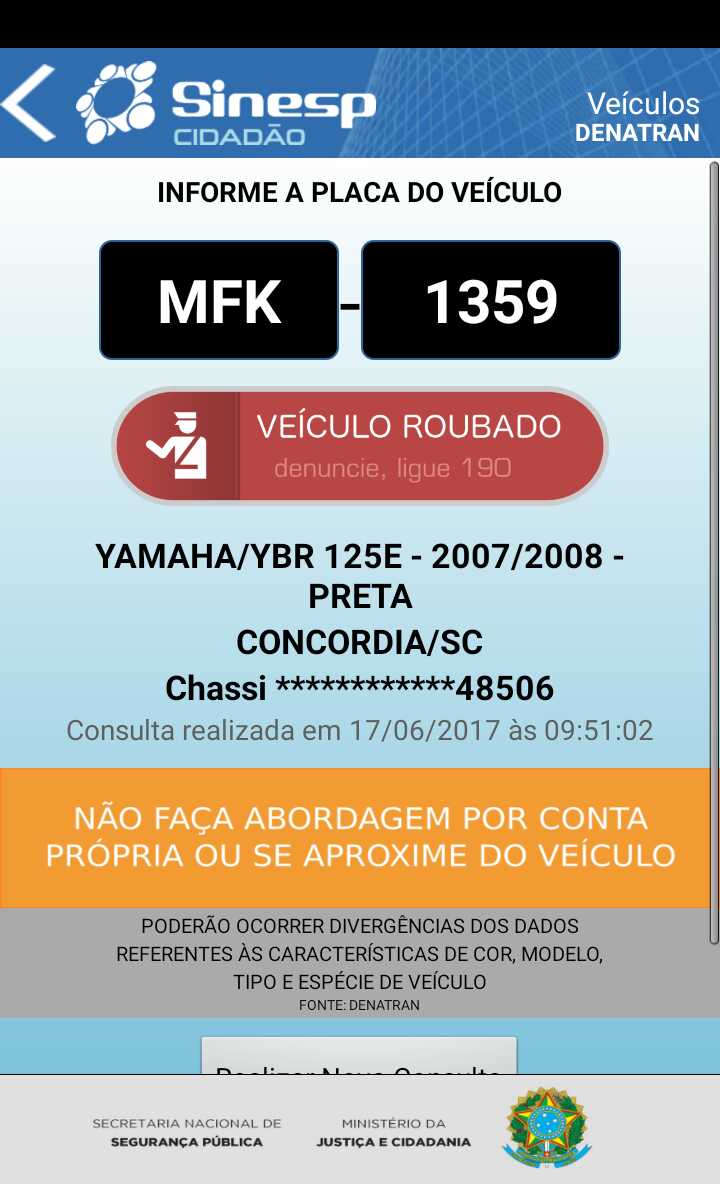720x1184 pixels.
Task: Select the INFORME A PLACA DO VEÍCULO heading
Action: [360, 192]
